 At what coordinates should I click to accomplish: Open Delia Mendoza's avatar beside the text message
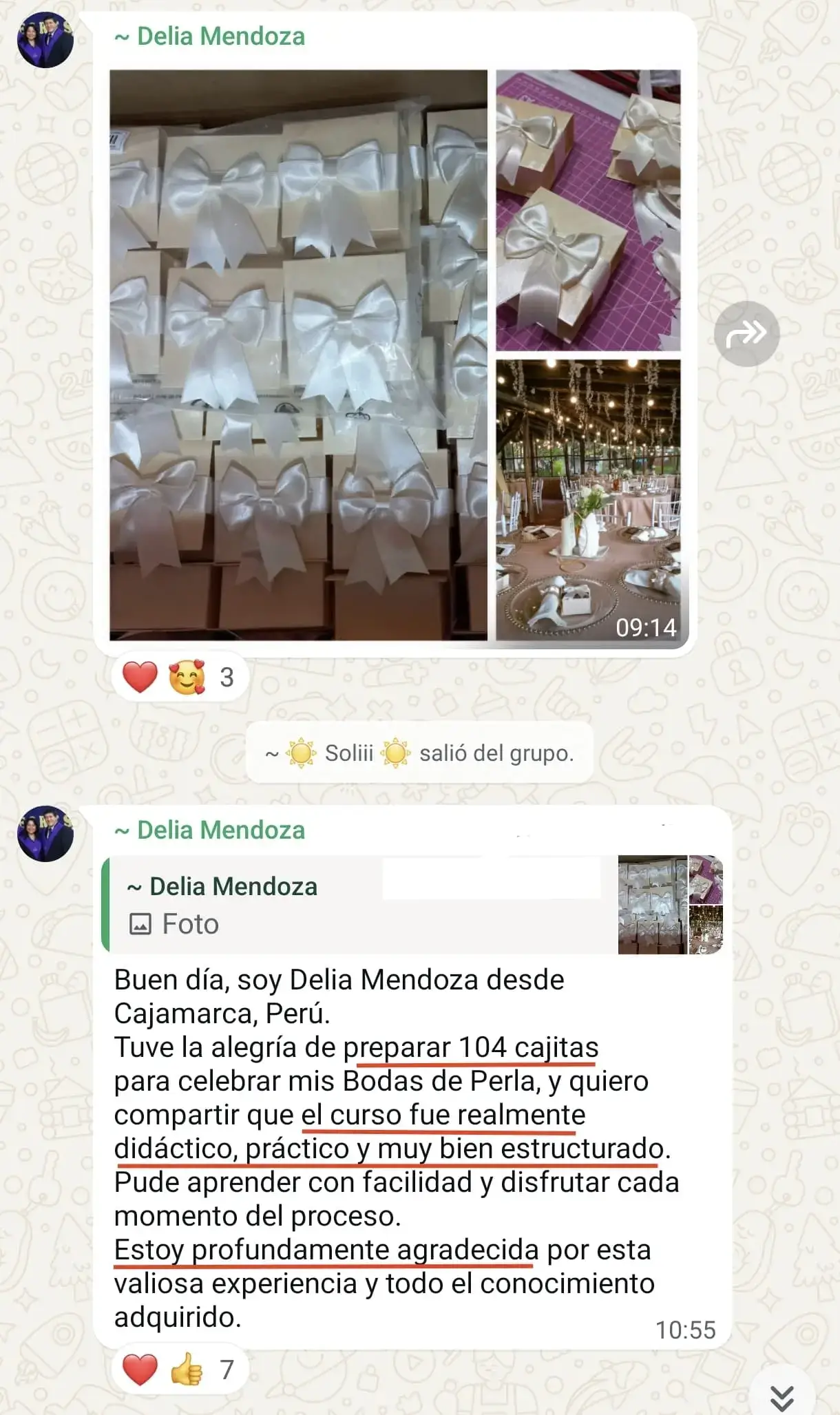[x=45, y=833]
